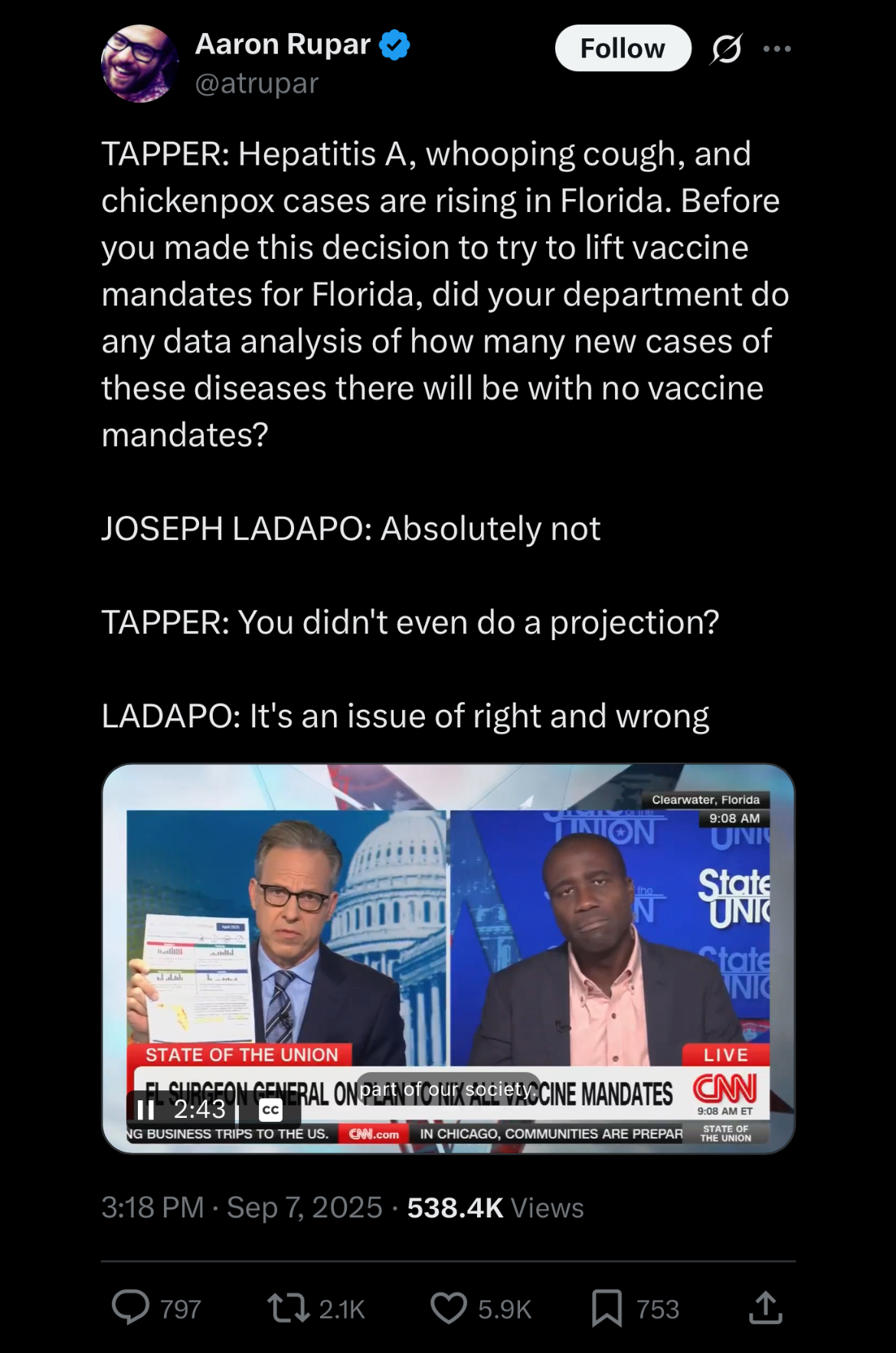The image size is (896, 1353).
Task: Share this post
Action: pos(765,1308)
